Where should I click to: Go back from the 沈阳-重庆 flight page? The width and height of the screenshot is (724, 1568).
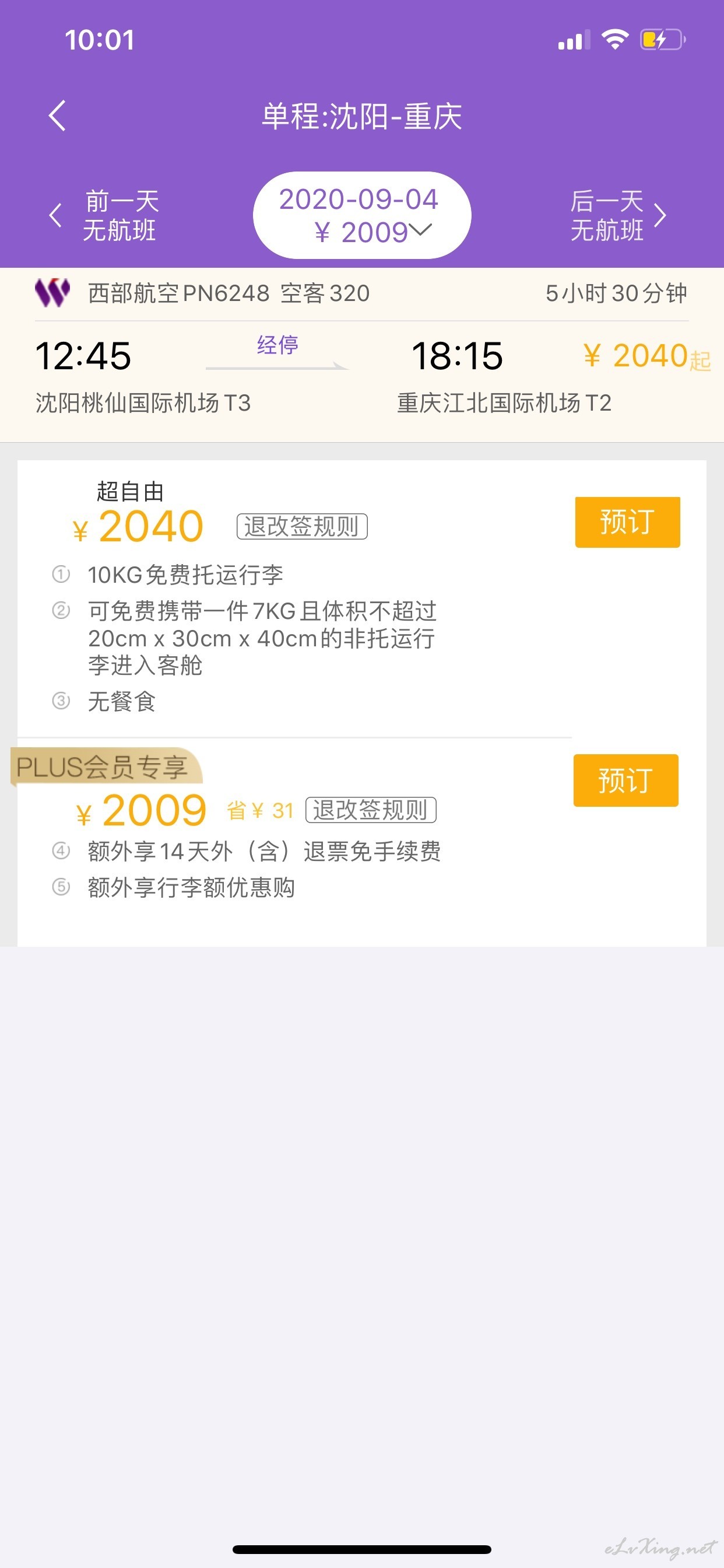[57, 116]
